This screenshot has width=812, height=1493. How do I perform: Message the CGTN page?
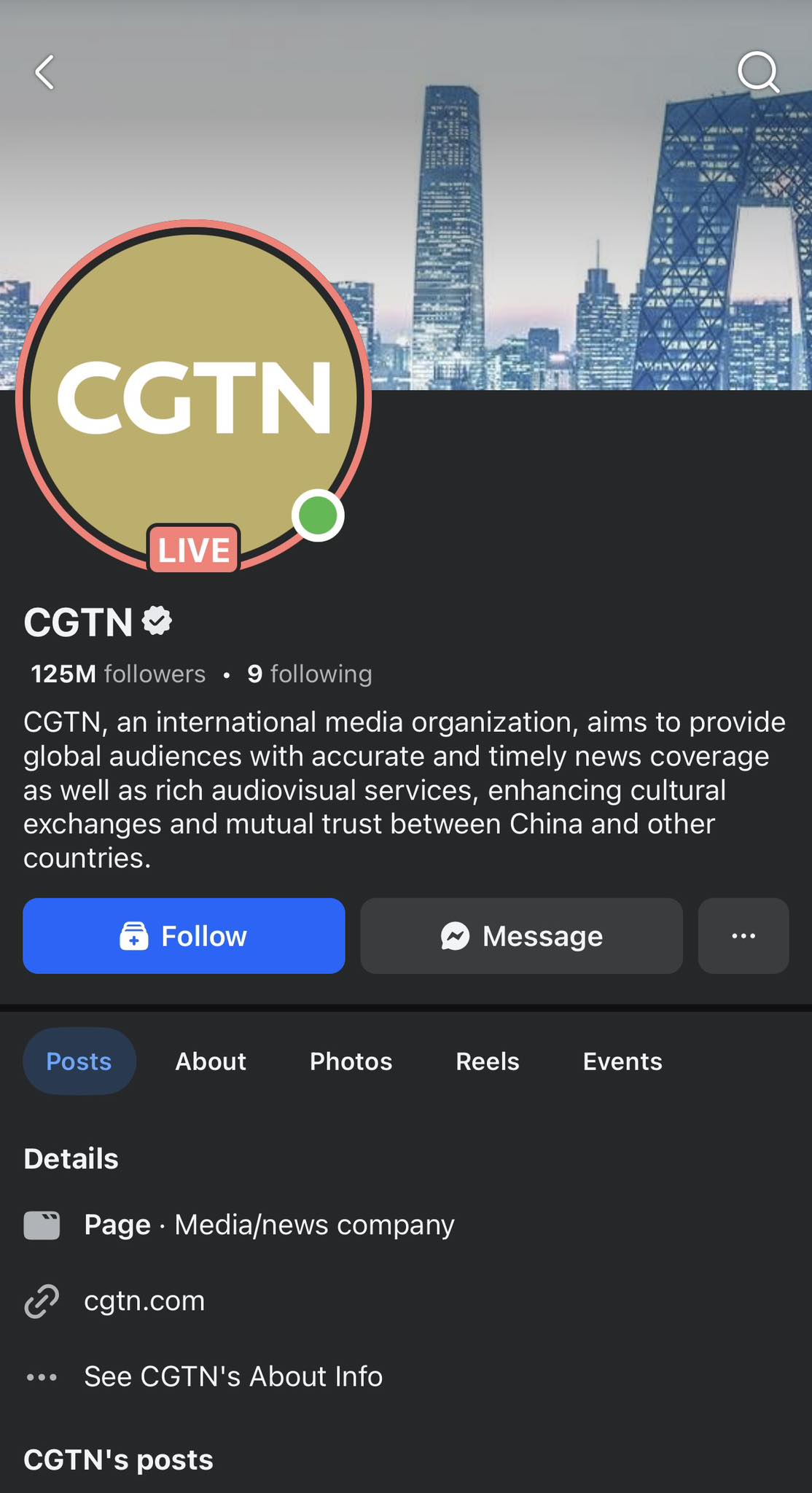(521, 936)
